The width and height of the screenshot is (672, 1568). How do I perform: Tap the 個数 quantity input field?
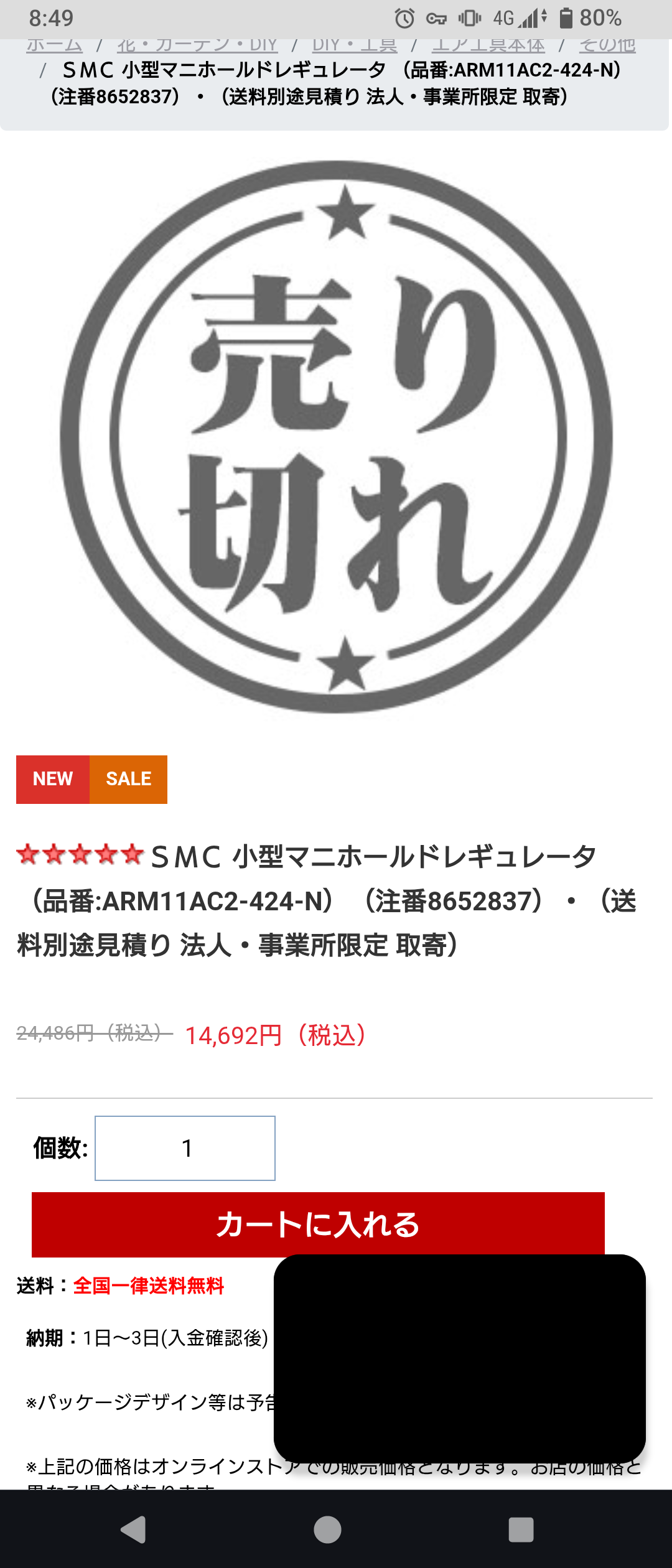click(185, 1148)
